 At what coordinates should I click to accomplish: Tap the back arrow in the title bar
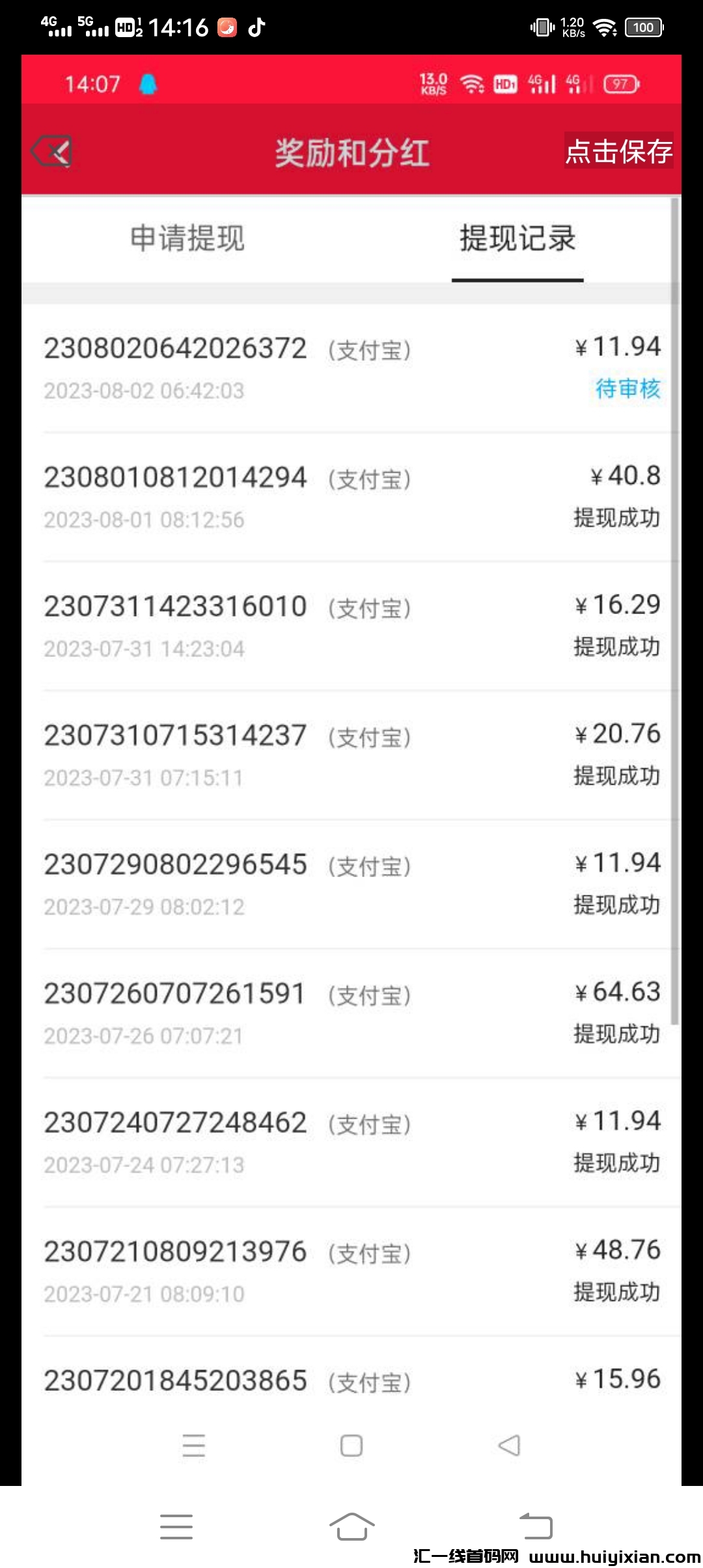52,151
